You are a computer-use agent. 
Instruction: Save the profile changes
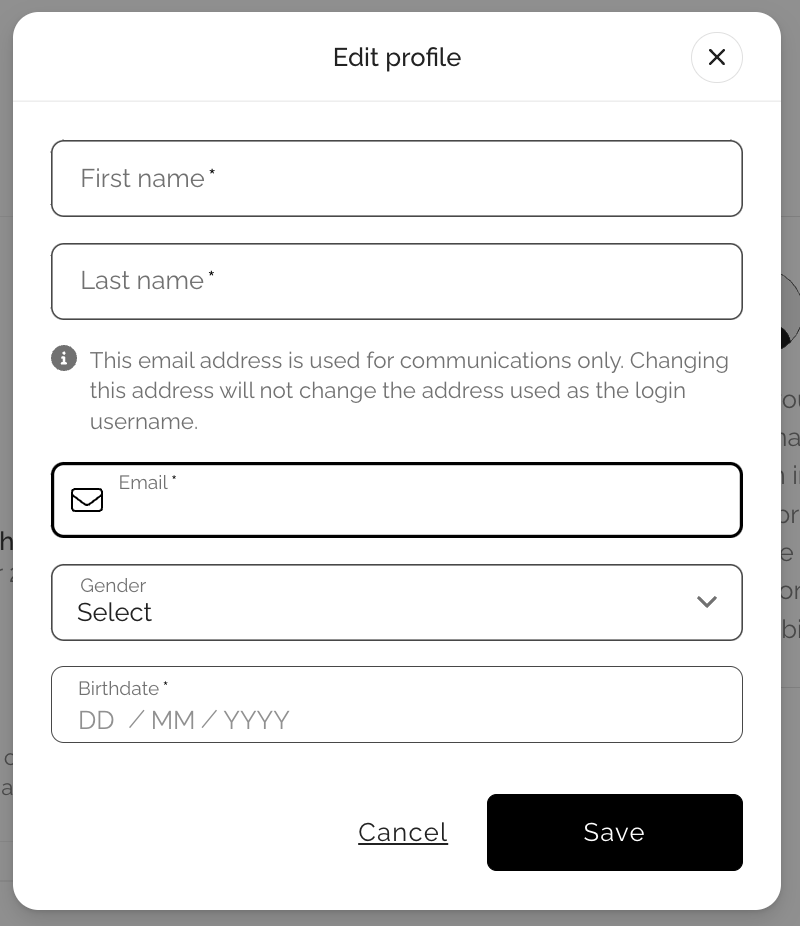[x=614, y=832]
